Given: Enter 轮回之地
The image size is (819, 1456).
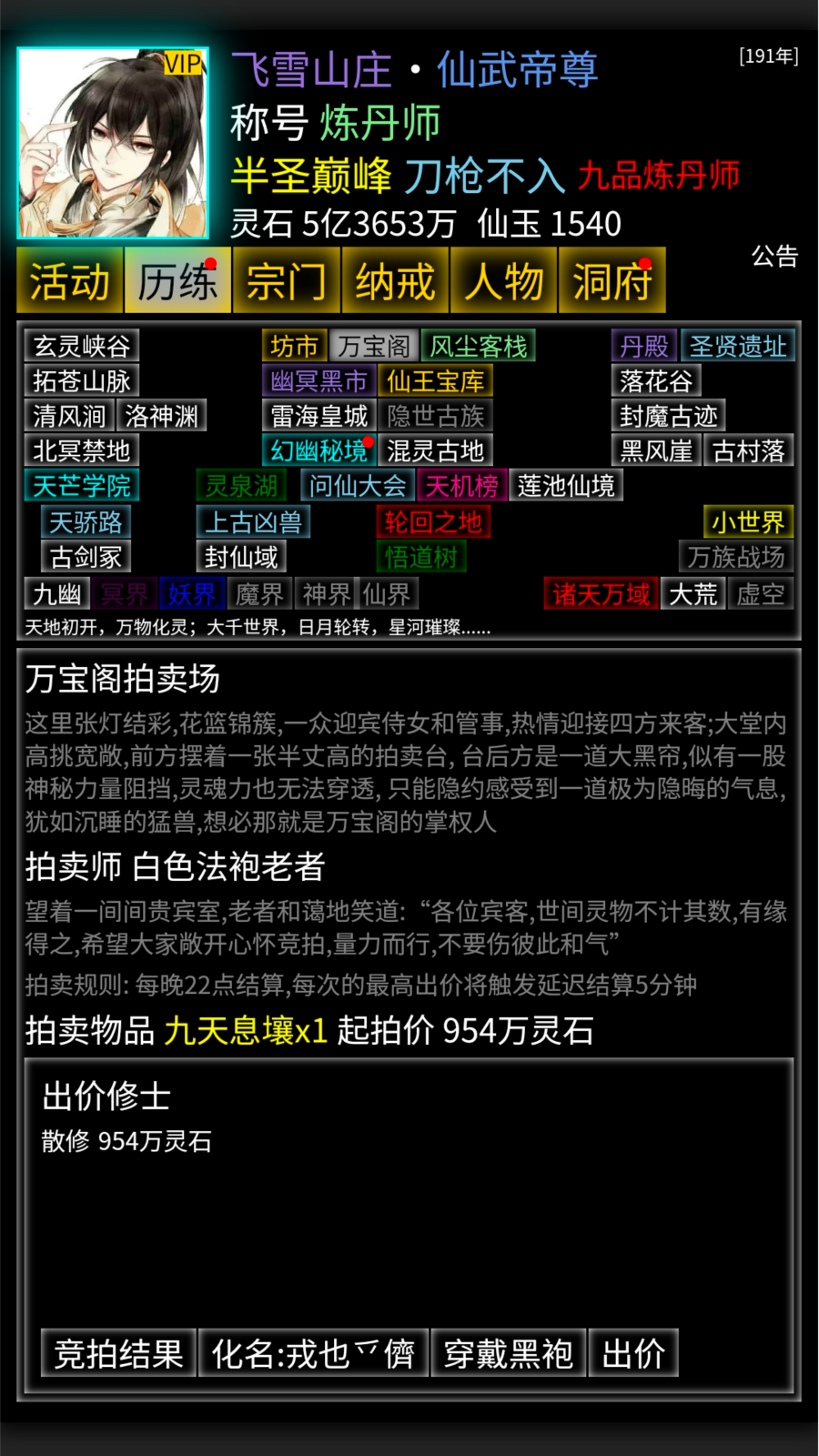Looking at the screenshot, I should (x=433, y=522).
